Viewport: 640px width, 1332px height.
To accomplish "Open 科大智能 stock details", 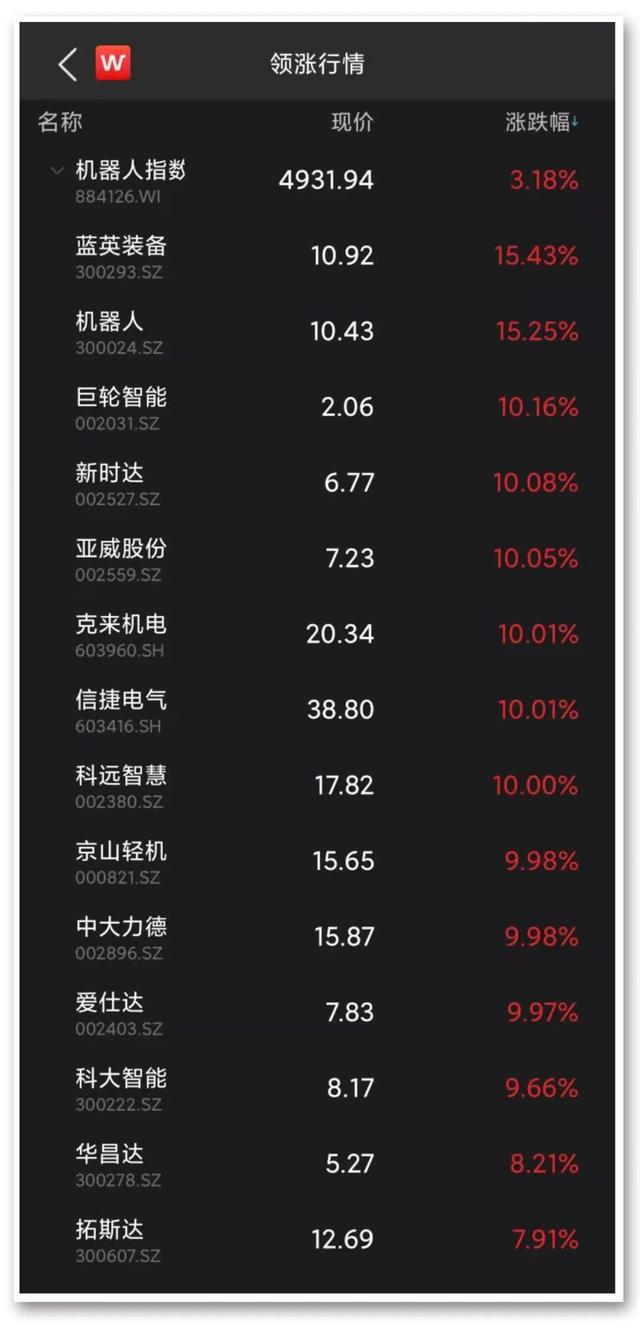I will tap(317, 1088).
